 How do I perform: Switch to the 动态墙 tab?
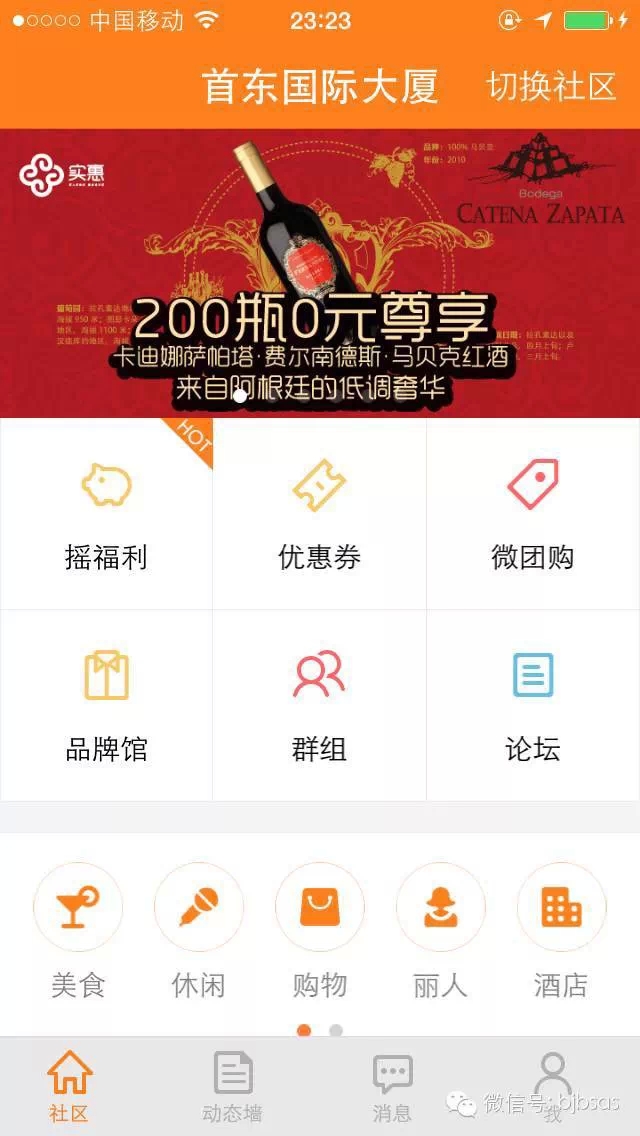pyautogui.click(x=232, y=1087)
